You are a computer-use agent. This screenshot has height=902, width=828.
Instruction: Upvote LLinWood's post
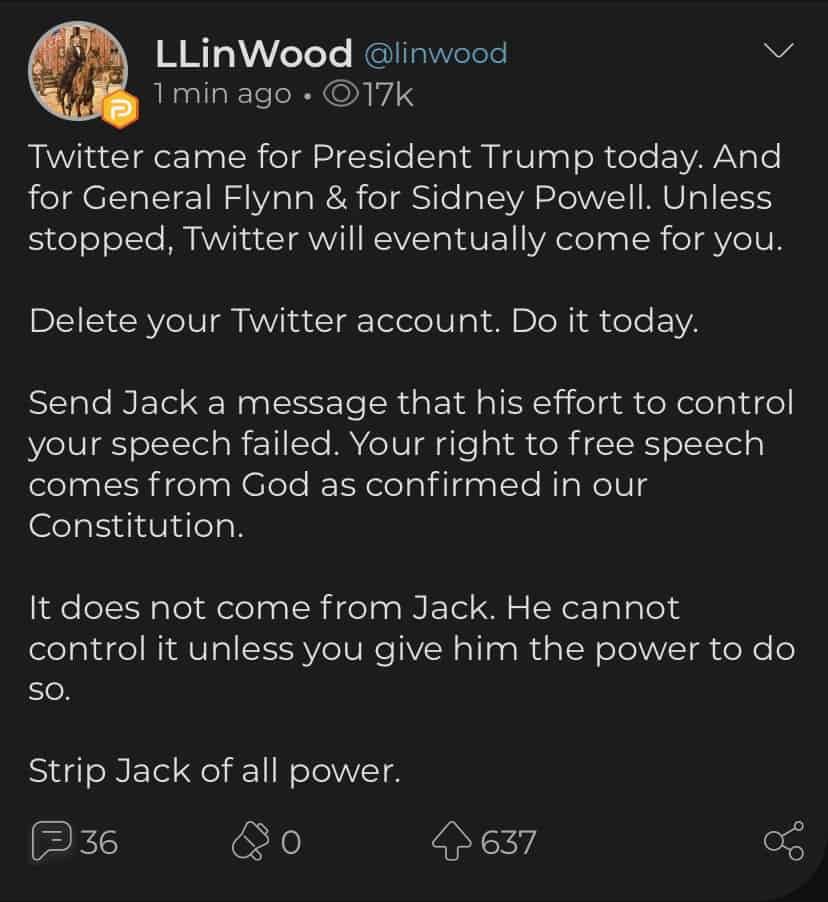tap(452, 842)
